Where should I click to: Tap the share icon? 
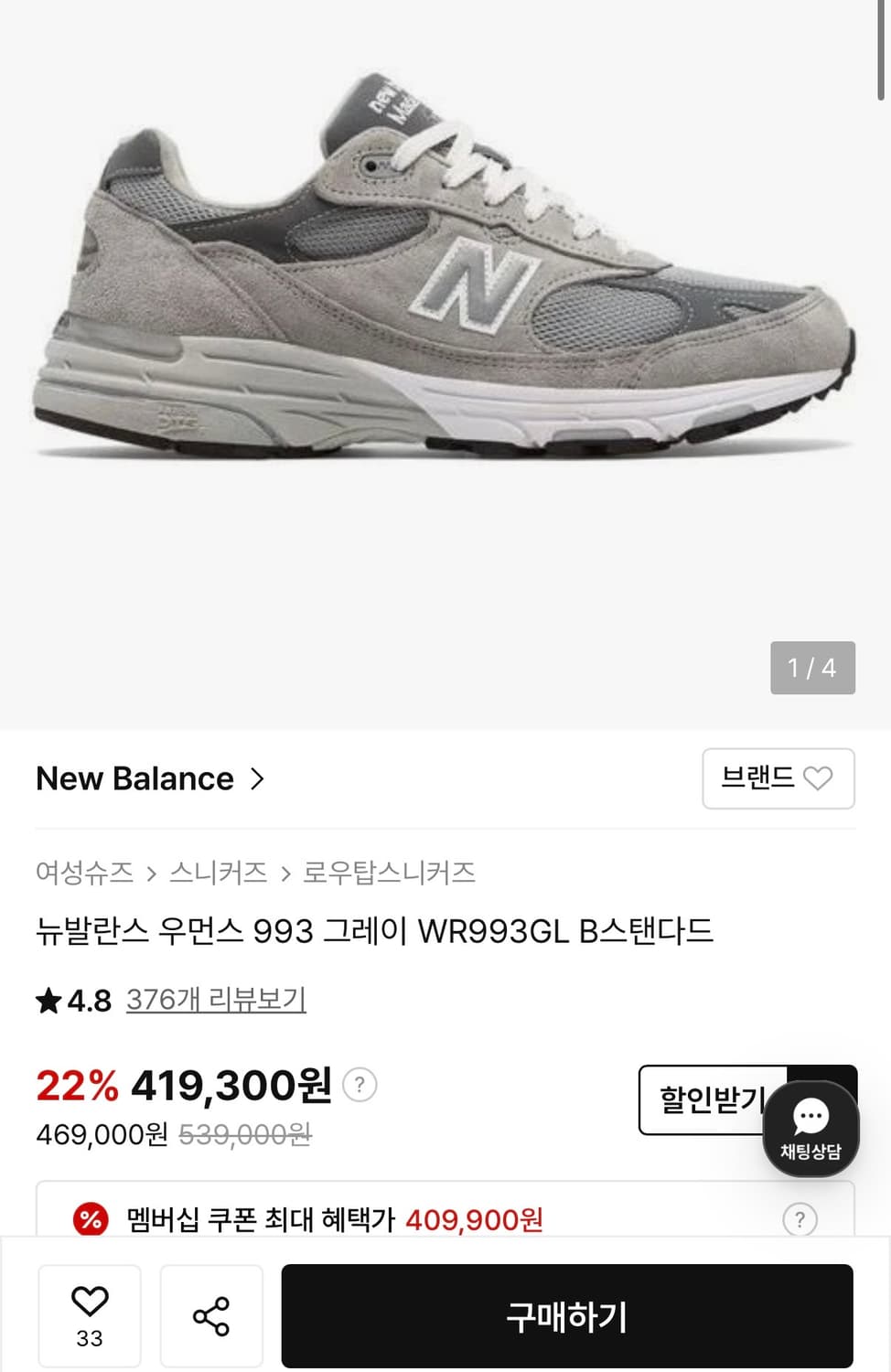click(211, 1315)
